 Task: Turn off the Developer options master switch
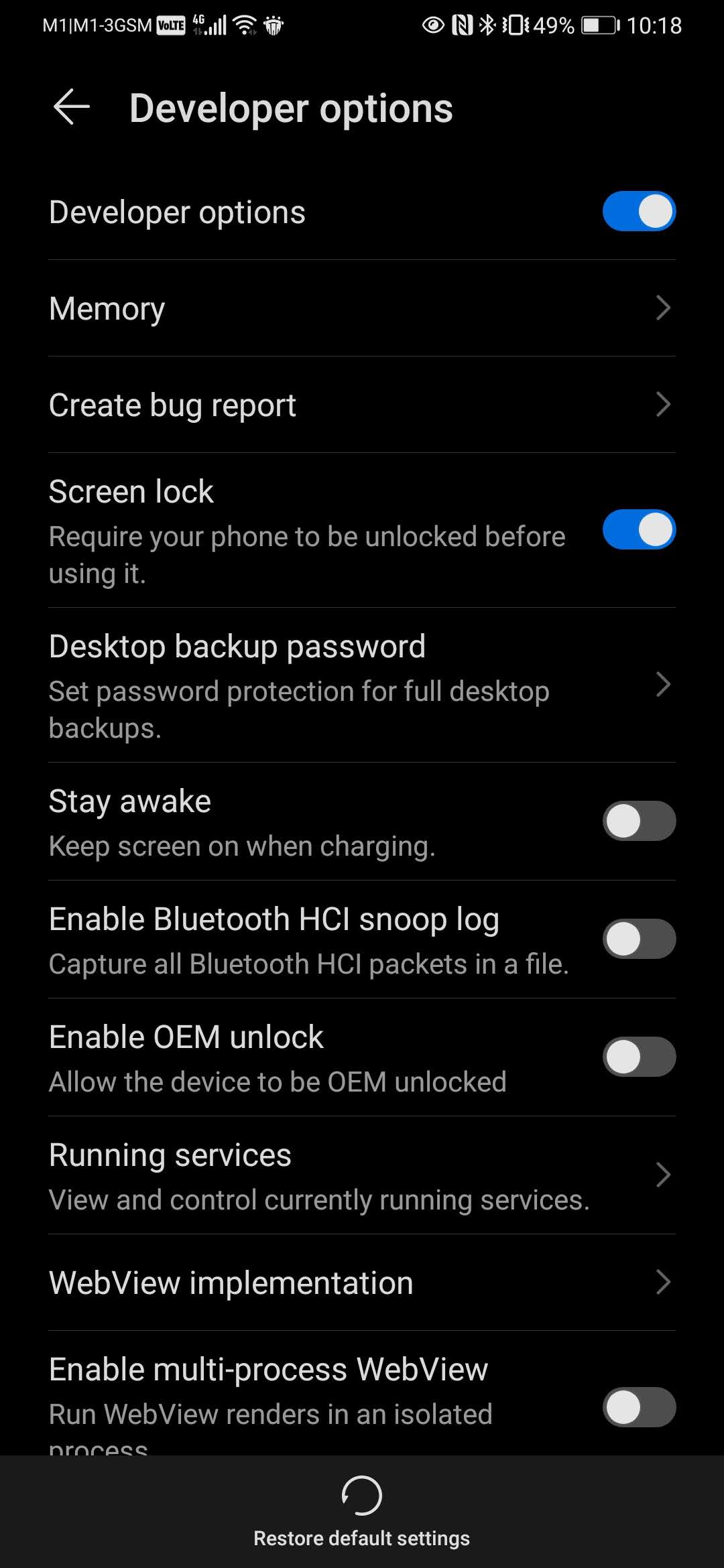pos(639,212)
